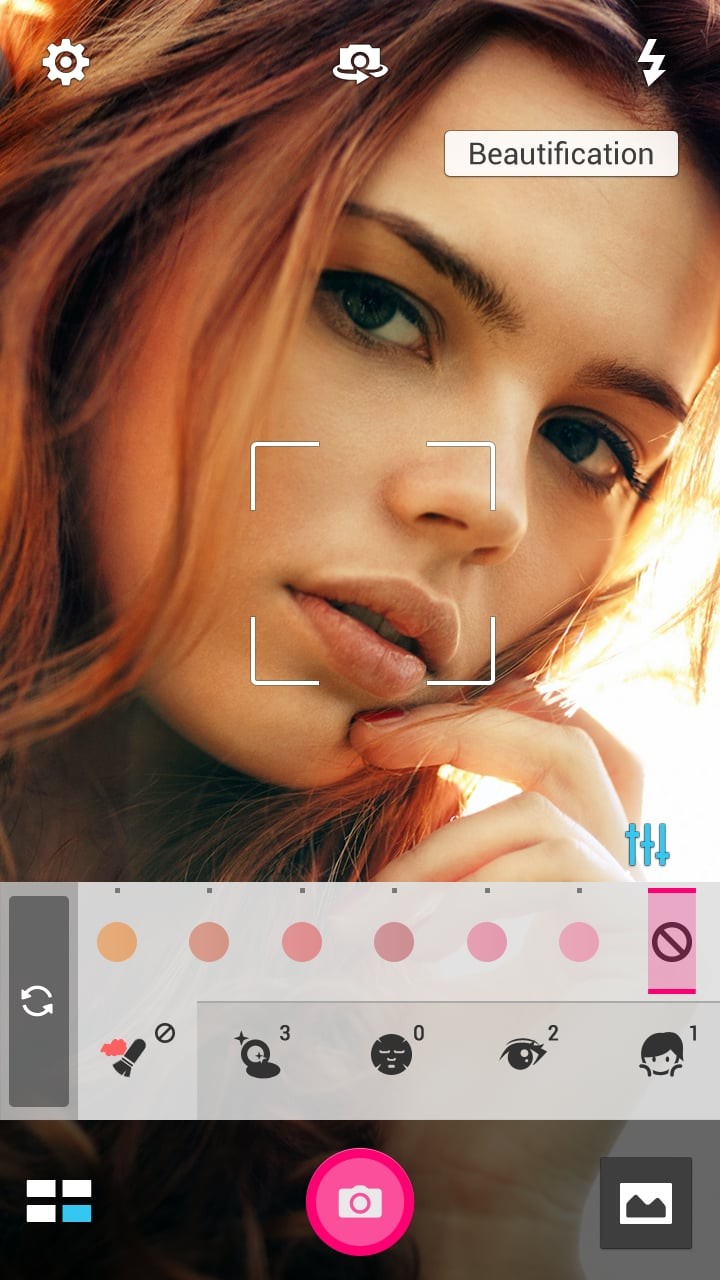Open the skin smoothing face tool

click(x=393, y=1053)
